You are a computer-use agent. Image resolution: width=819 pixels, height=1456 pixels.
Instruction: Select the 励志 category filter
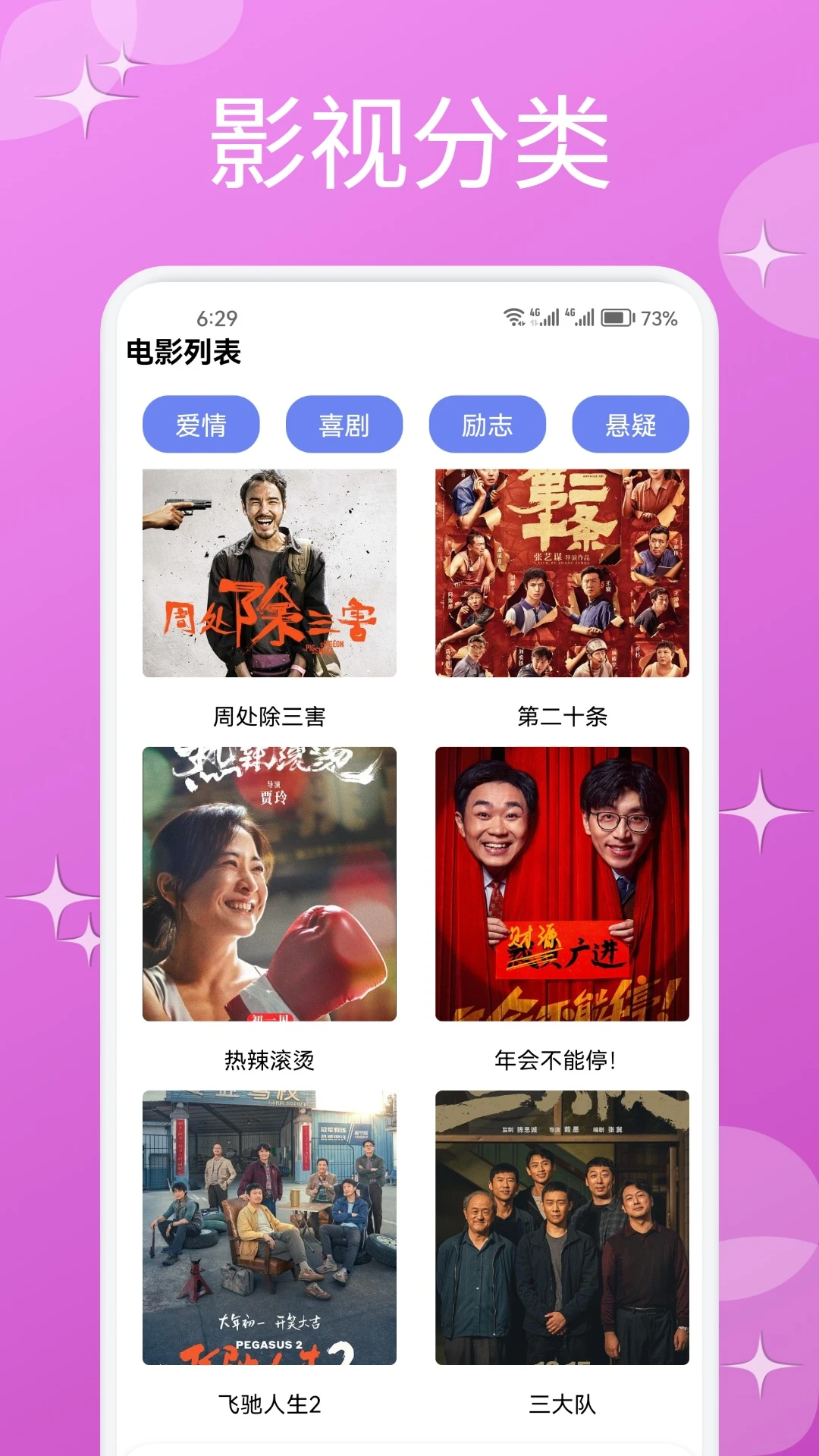(x=487, y=425)
